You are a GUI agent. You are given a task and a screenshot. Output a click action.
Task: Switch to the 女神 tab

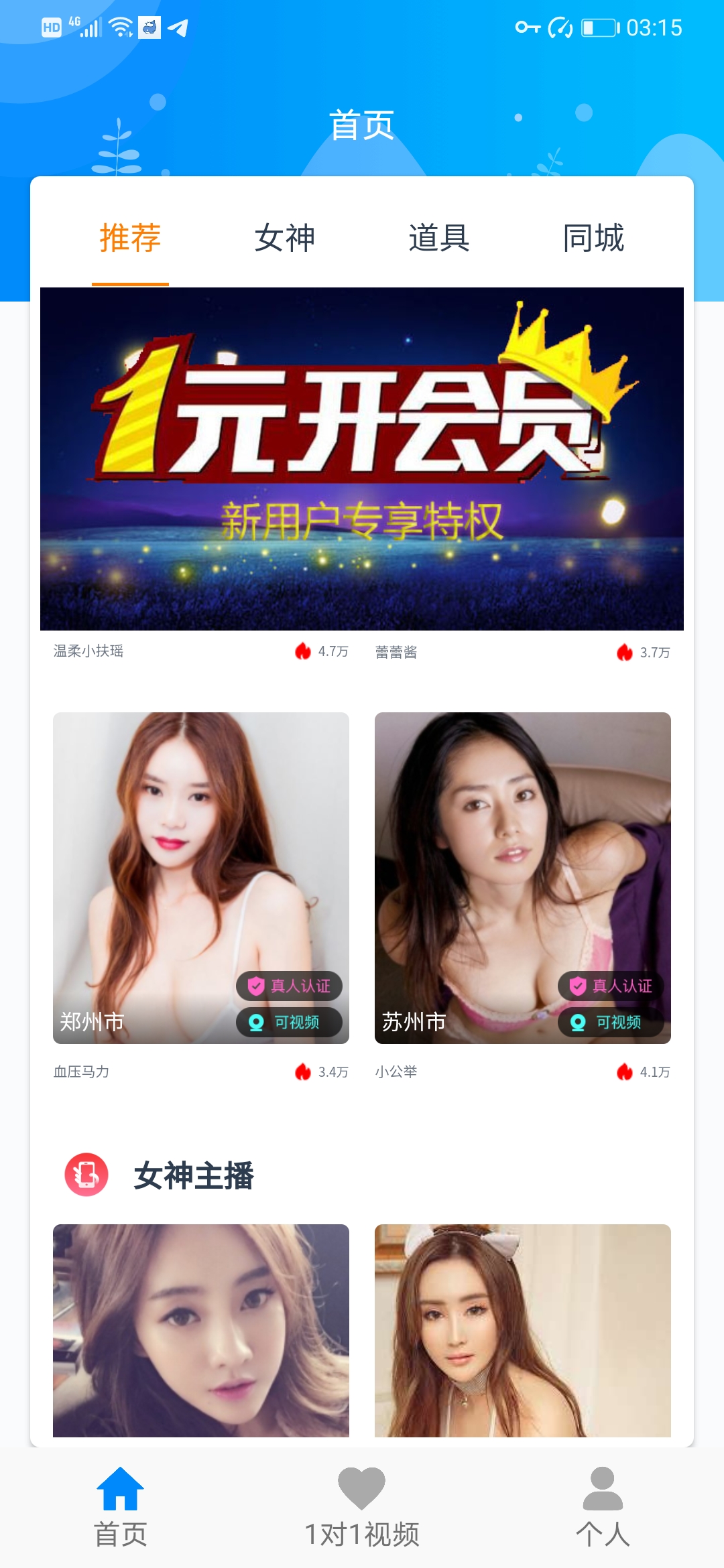284,239
